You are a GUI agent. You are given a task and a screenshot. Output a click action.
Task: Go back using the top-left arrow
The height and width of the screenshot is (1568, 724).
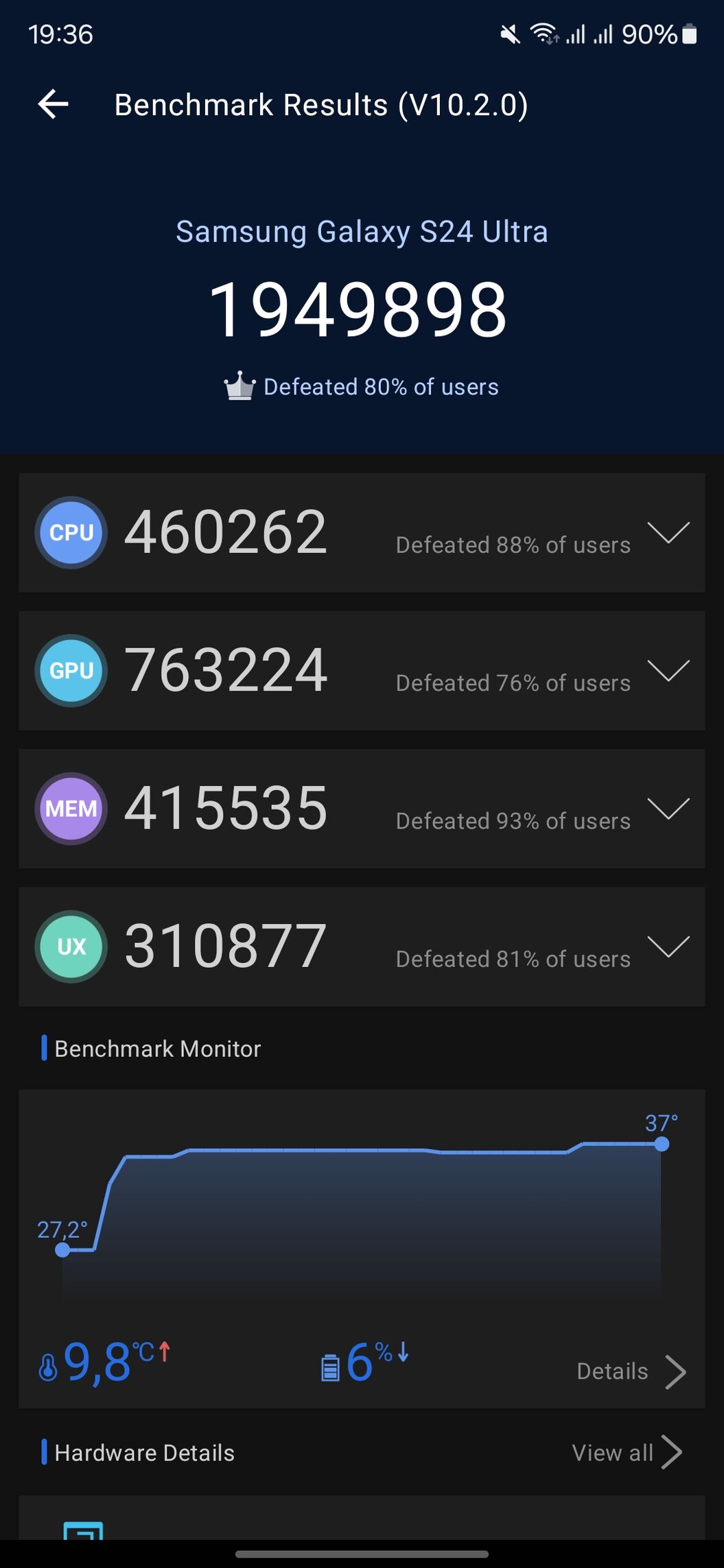click(x=53, y=105)
